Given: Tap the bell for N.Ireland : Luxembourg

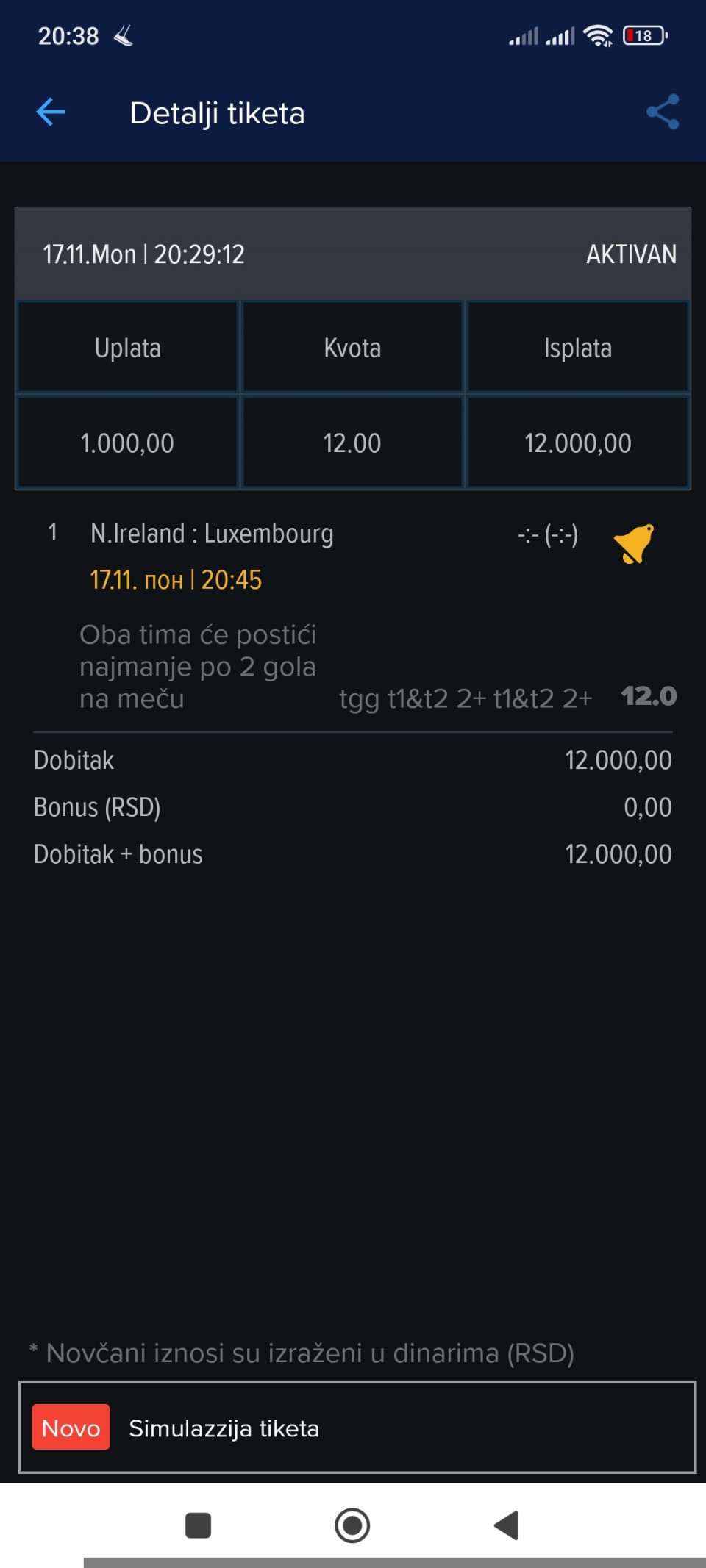Looking at the screenshot, I should point(633,544).
